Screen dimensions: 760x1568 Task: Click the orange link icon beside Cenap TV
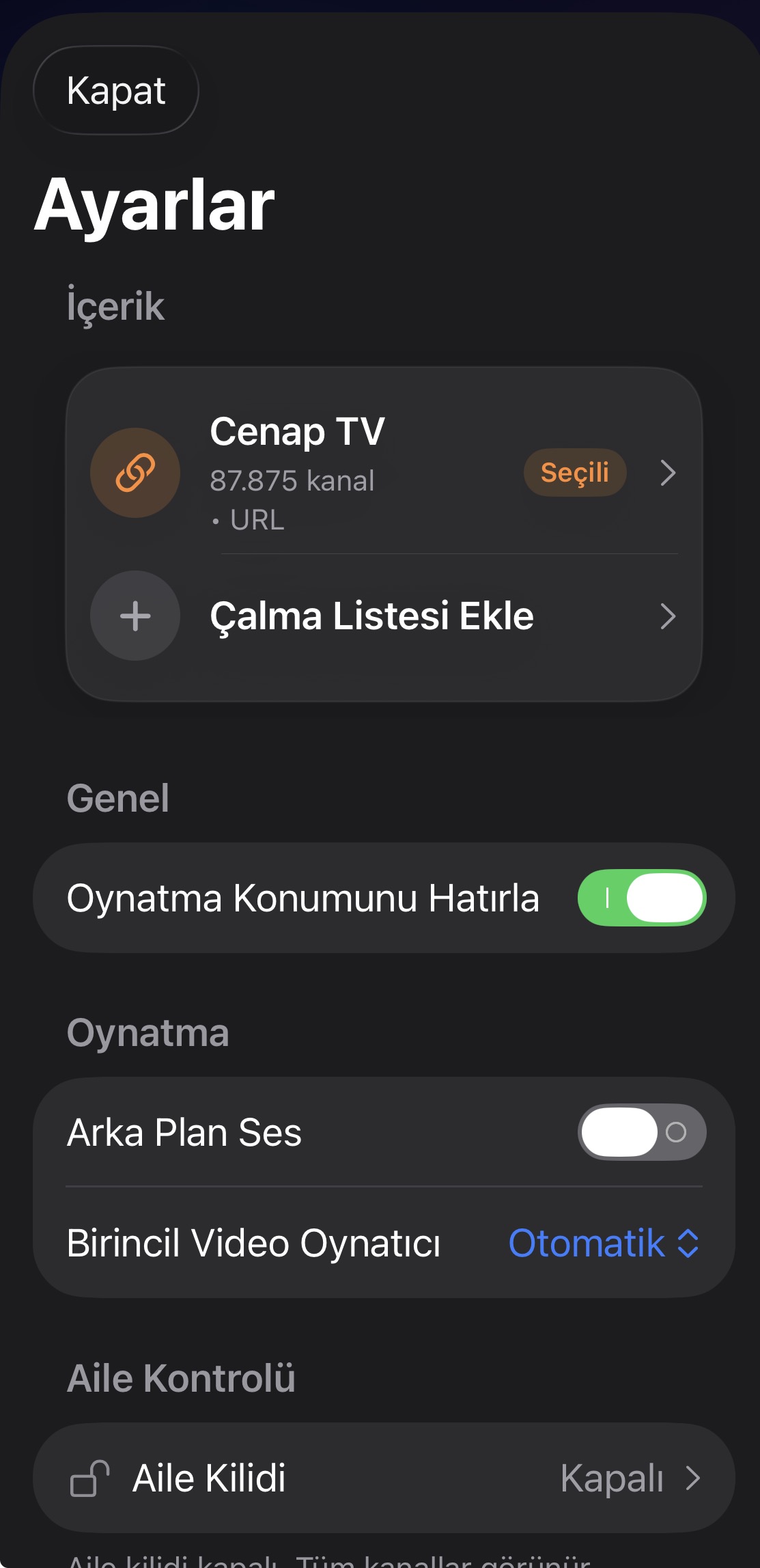click(135, 472)
